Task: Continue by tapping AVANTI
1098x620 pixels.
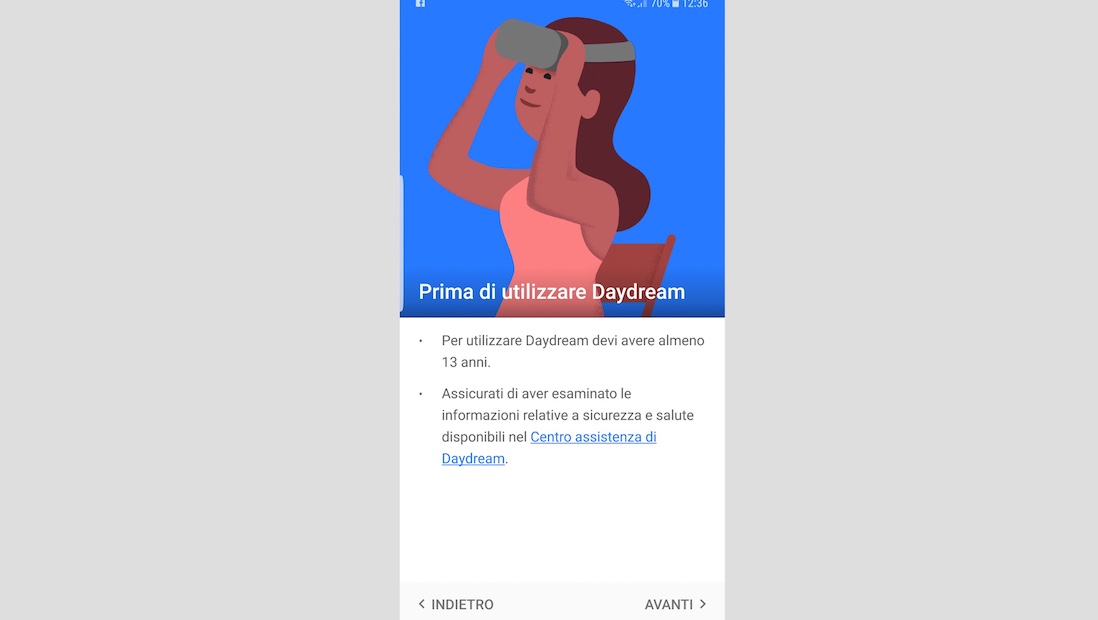Action: pos(675,604)
